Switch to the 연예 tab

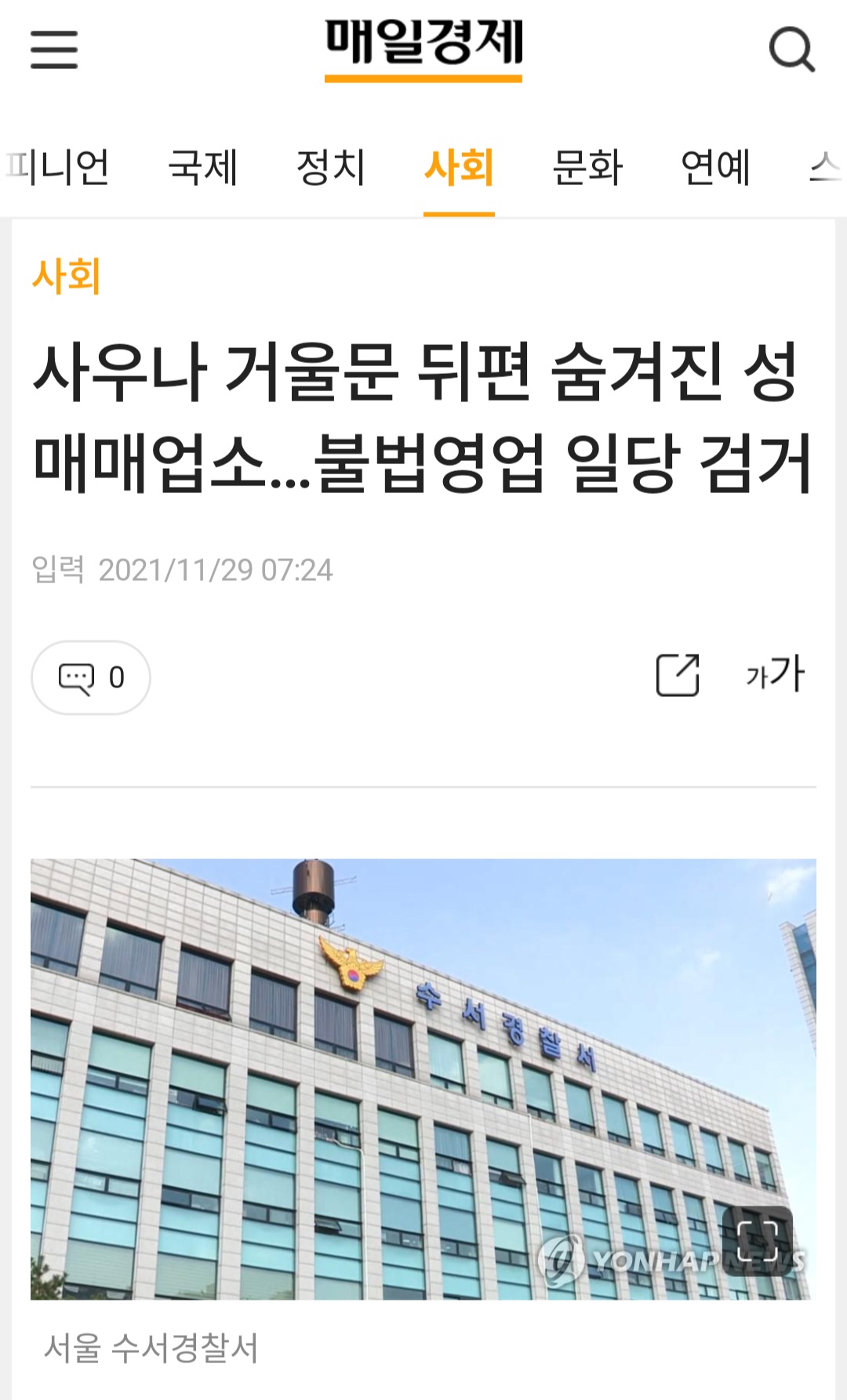715,168
